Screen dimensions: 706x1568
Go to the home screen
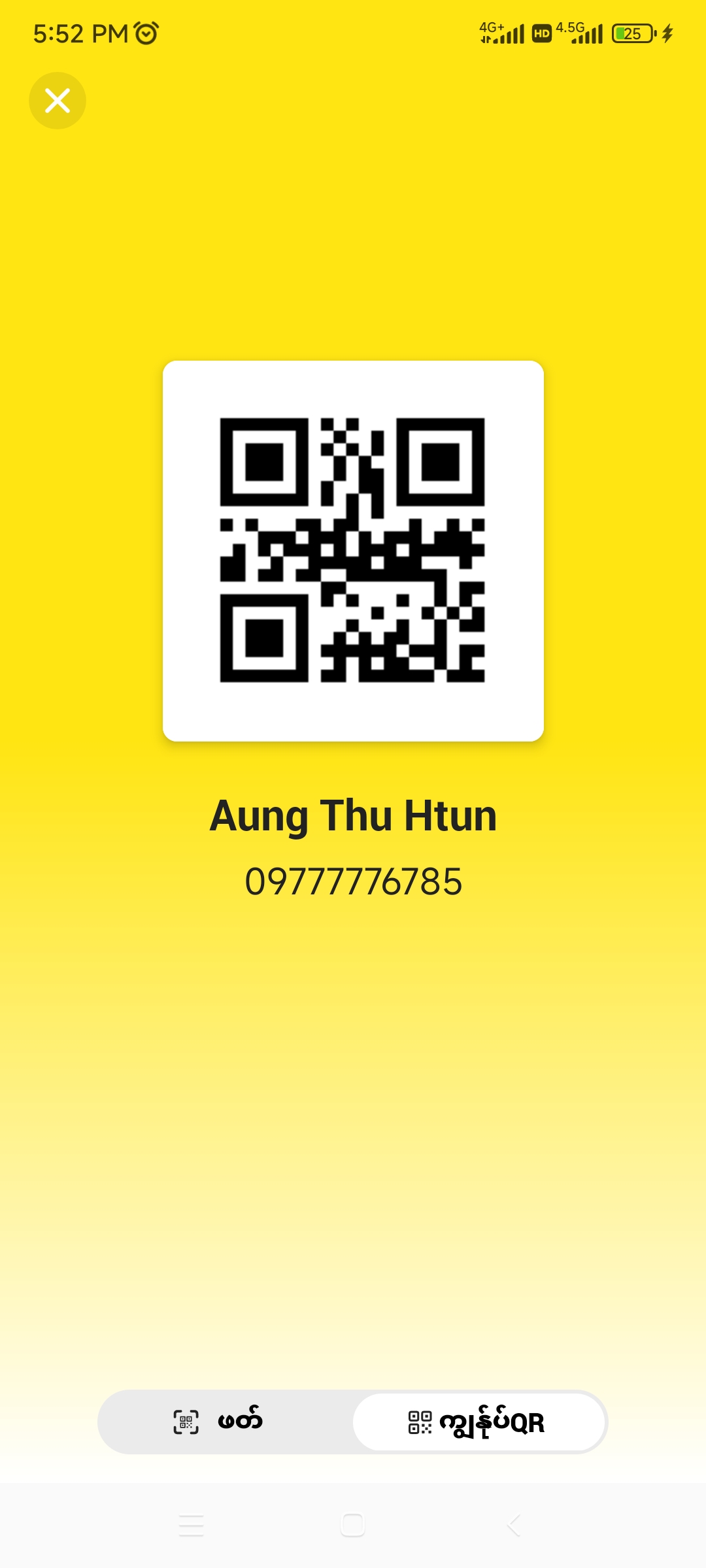coord(353,1526)
